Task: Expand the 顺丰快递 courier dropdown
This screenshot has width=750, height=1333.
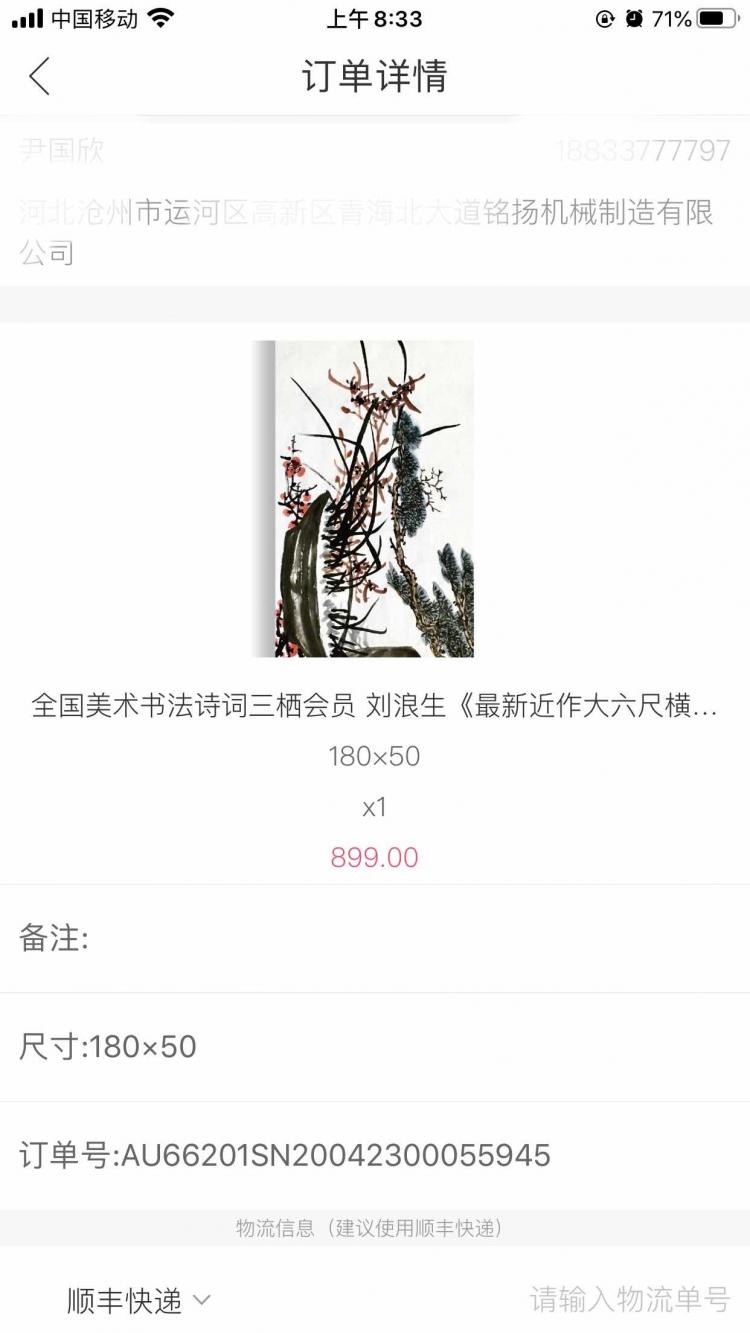Action: (138, 1300)
